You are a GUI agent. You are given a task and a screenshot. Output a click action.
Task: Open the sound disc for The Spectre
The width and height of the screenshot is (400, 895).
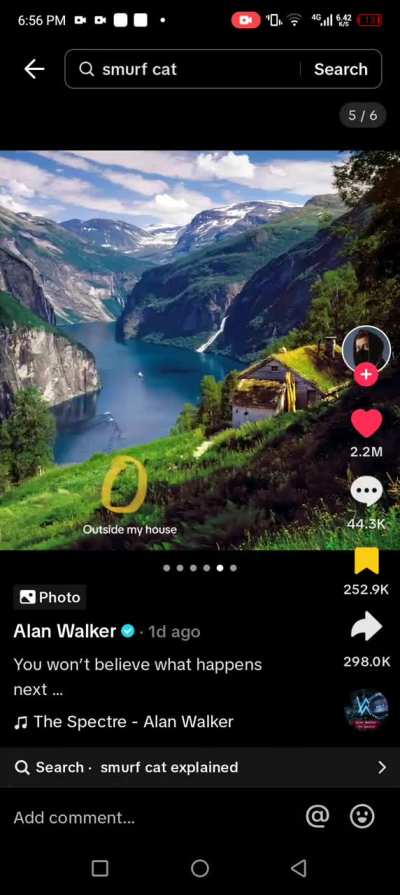pyautogui.click(x=366, y=709)
